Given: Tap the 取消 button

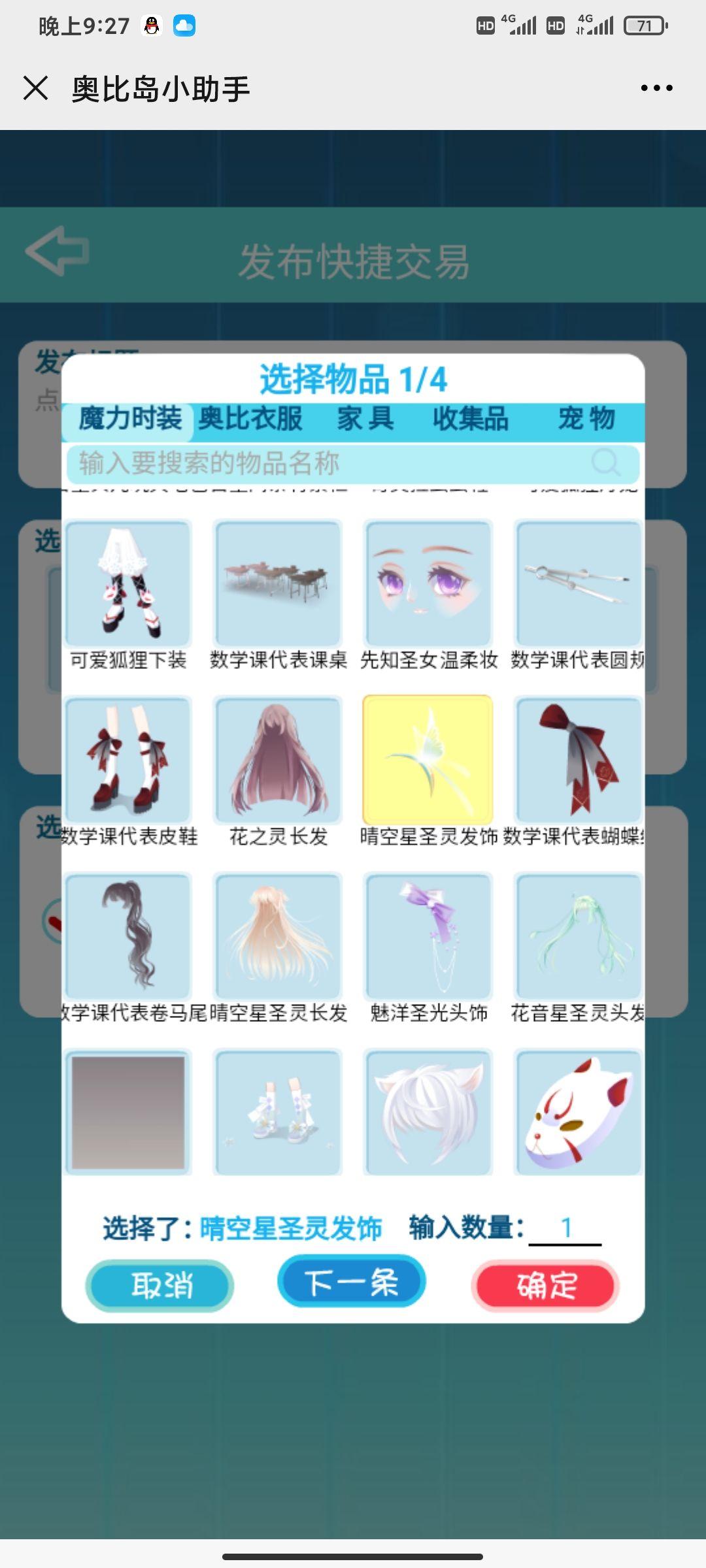Looking at the screenshot, I should [160, 1286].
